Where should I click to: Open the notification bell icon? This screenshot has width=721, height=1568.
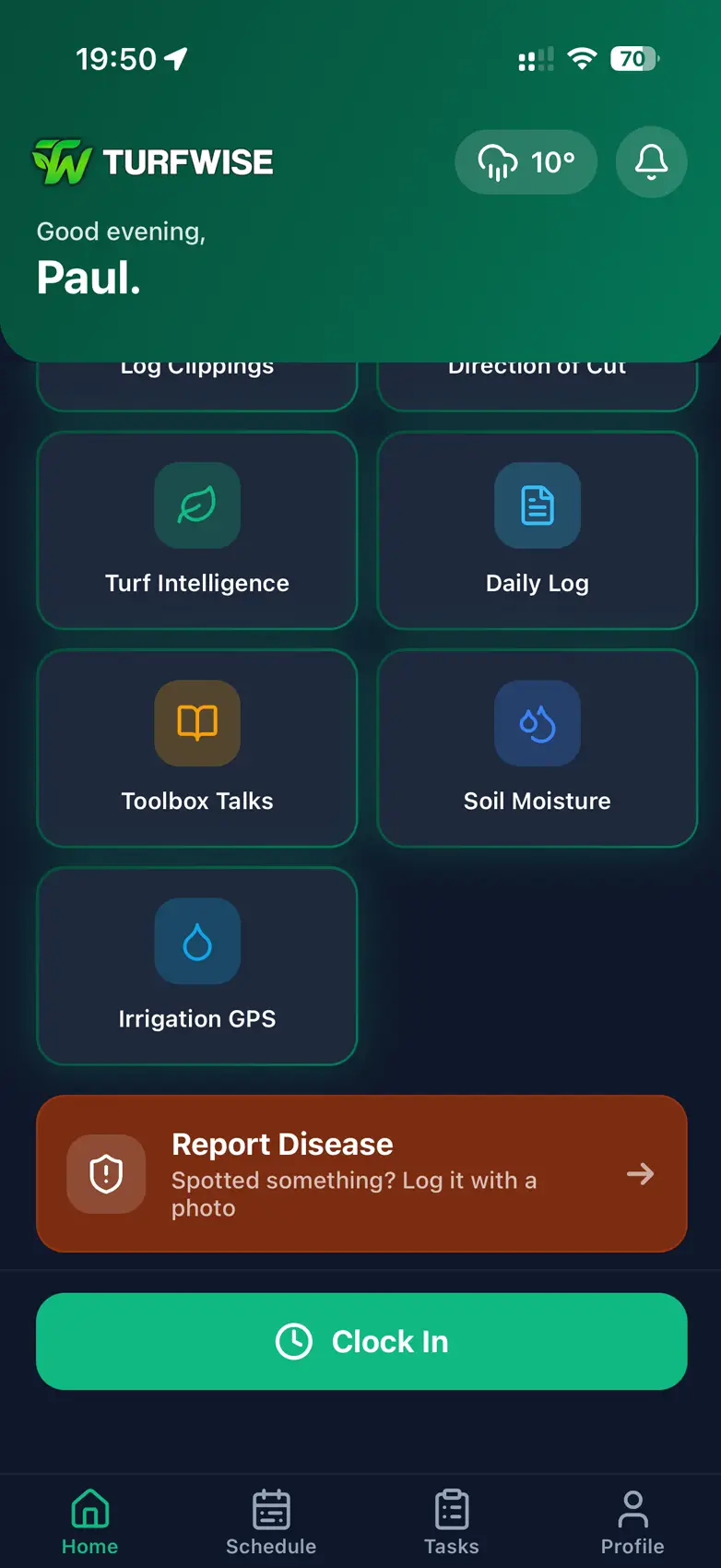coord(651,161)
